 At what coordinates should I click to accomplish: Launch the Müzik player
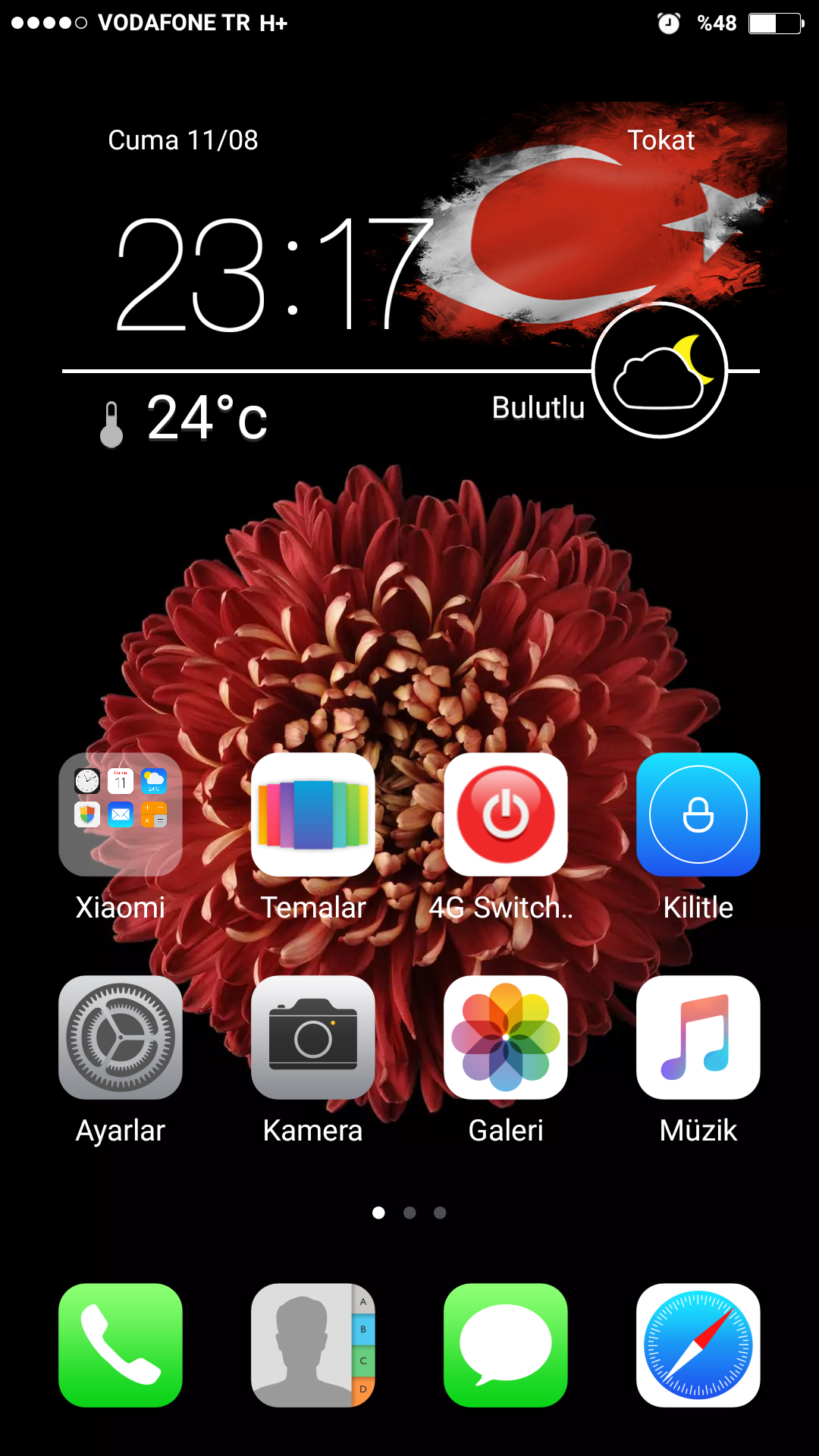[x=698, y=1037]
